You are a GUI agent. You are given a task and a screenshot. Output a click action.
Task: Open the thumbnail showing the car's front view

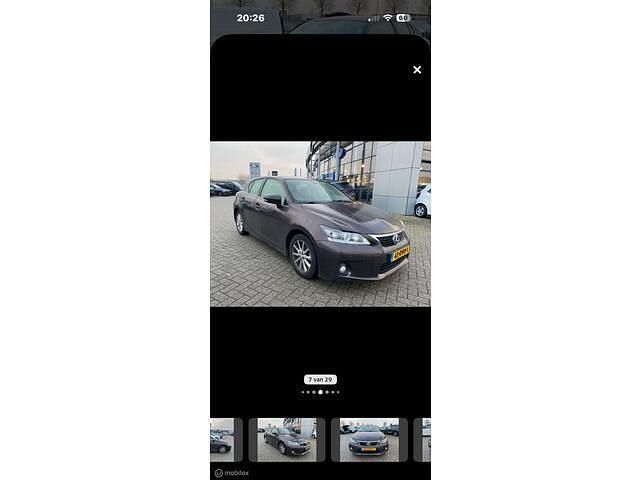click(x=368, y=440)
